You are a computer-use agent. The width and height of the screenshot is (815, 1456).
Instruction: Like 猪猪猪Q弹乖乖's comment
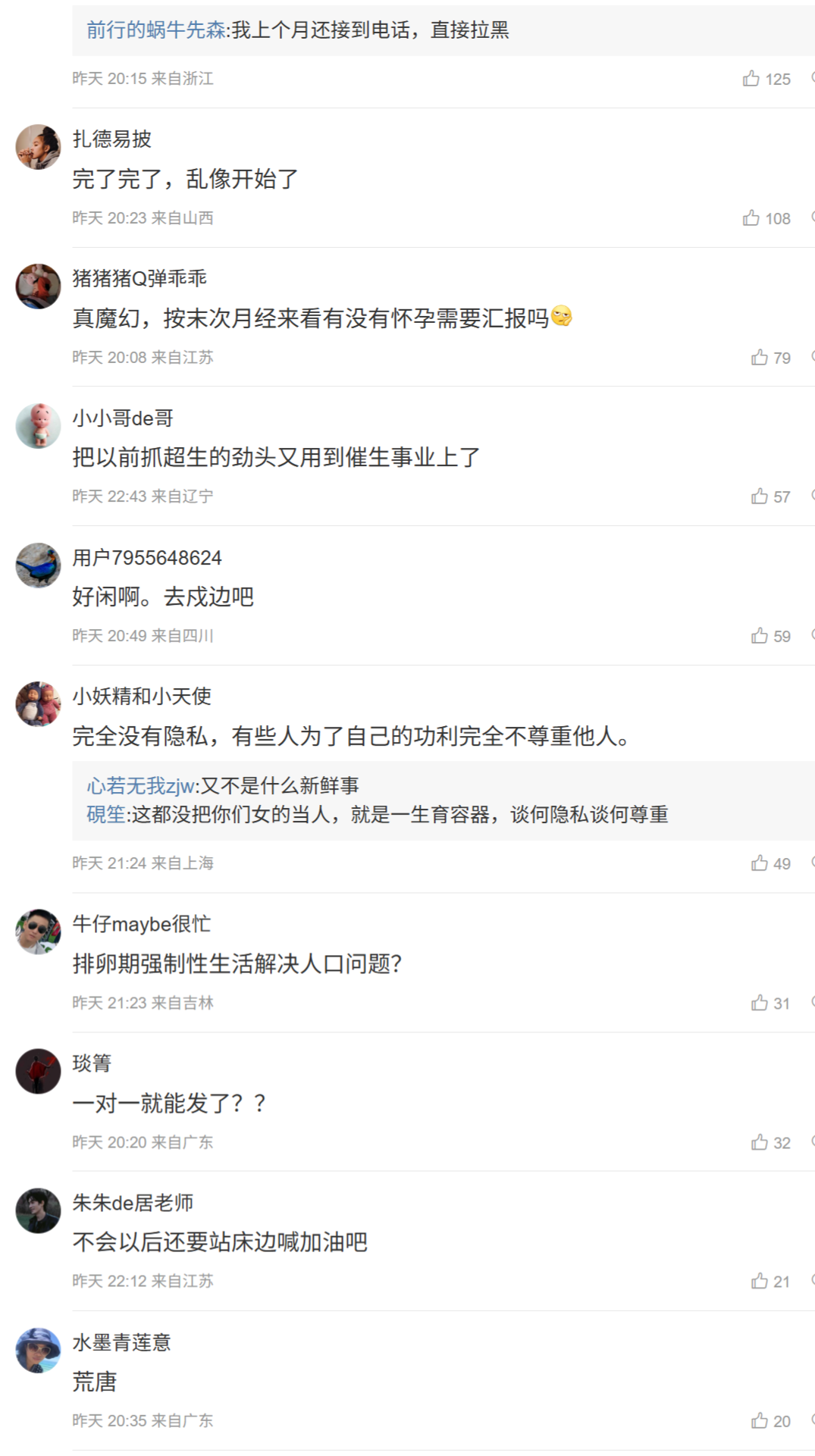tap(760, 357)
